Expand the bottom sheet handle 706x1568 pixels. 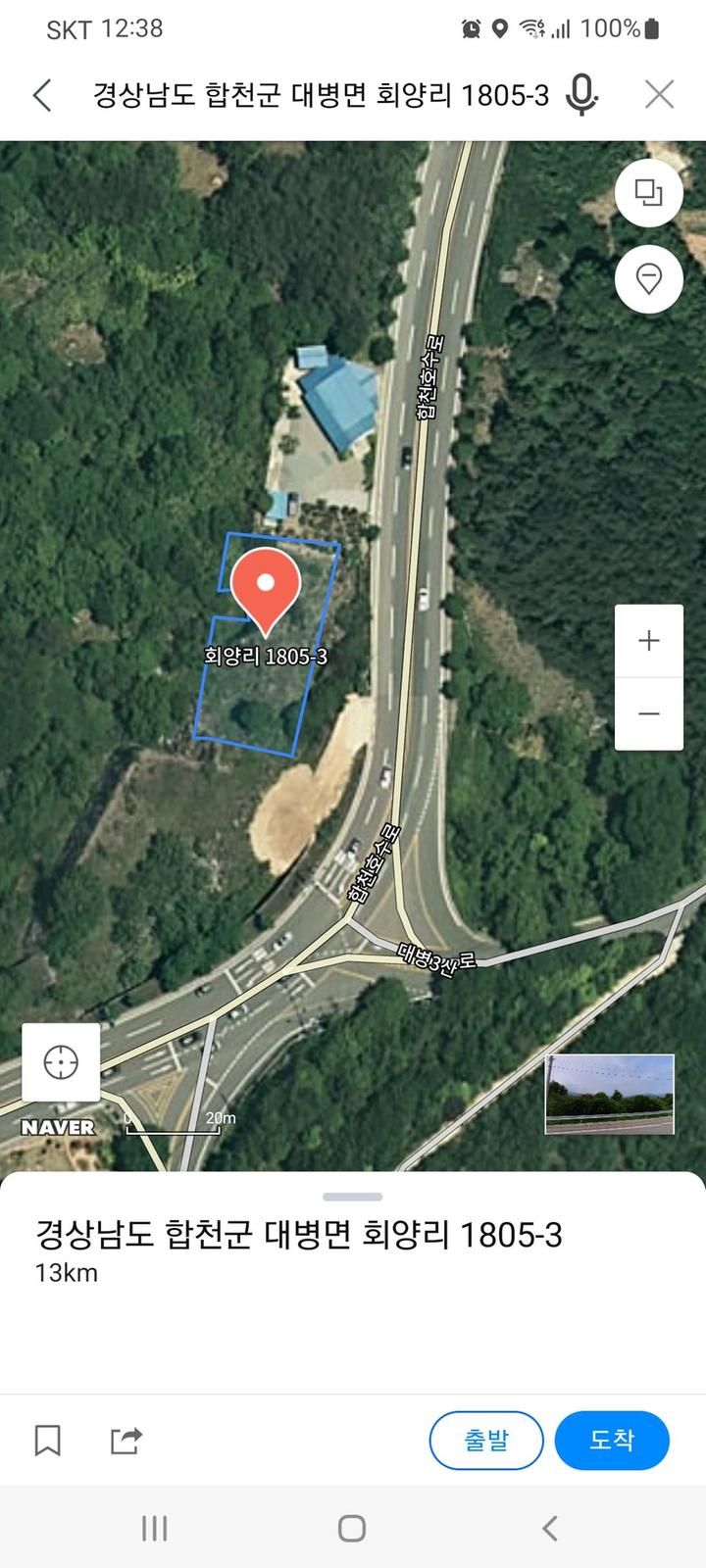tap(352, 1197)
